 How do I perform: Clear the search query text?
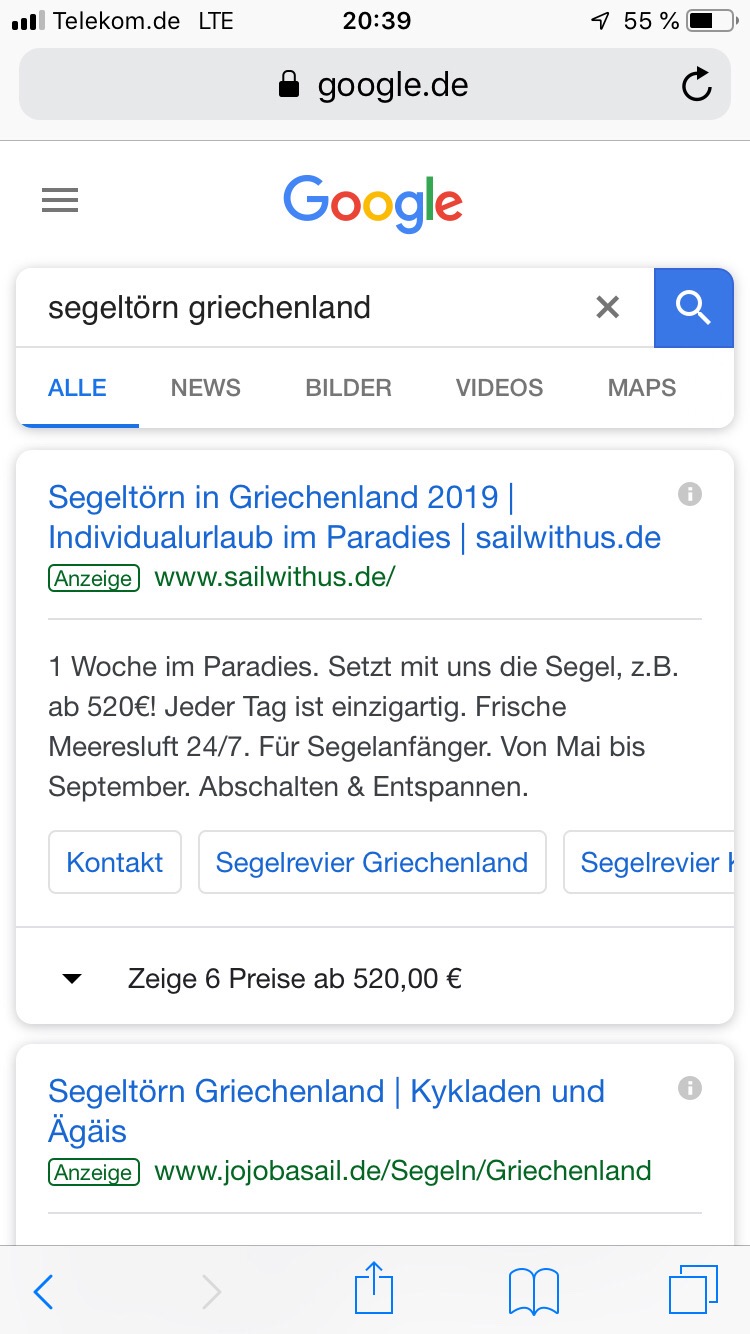click(x=607, y=307)
